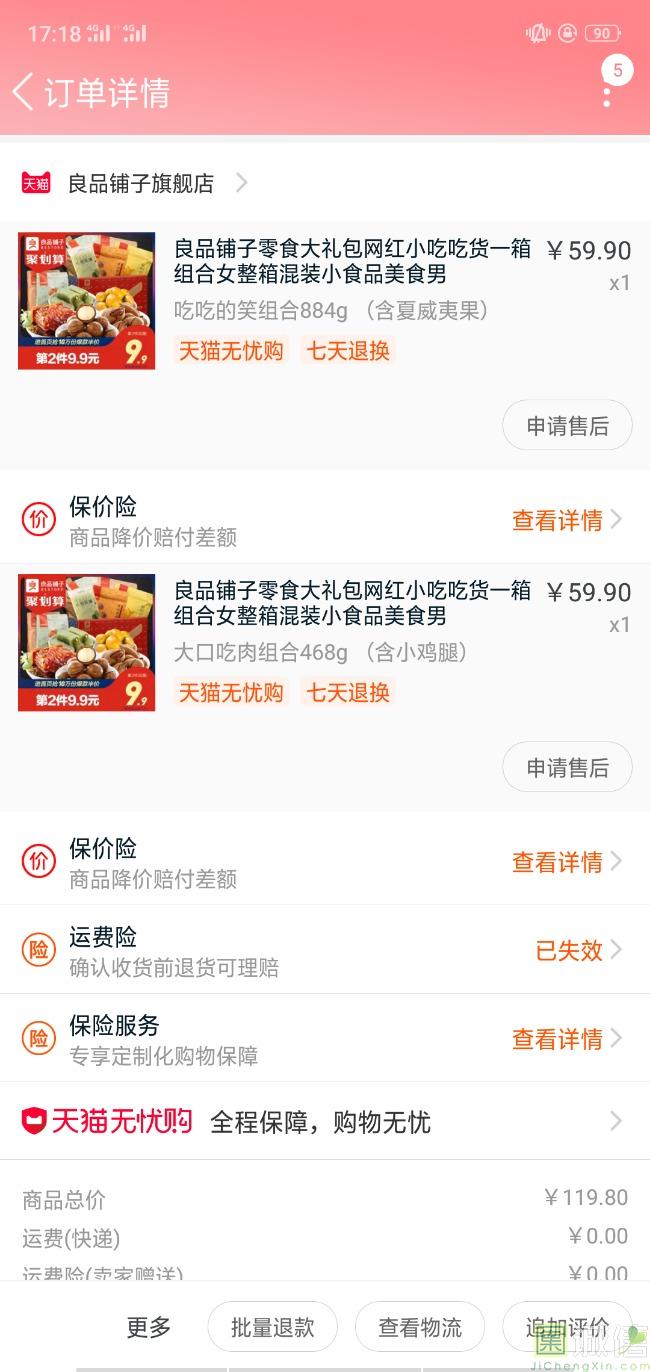Open the 大口吃肉组合468g product item
Image resolution: width=650 pixels, height=1372 pixels.
[325, 643]
